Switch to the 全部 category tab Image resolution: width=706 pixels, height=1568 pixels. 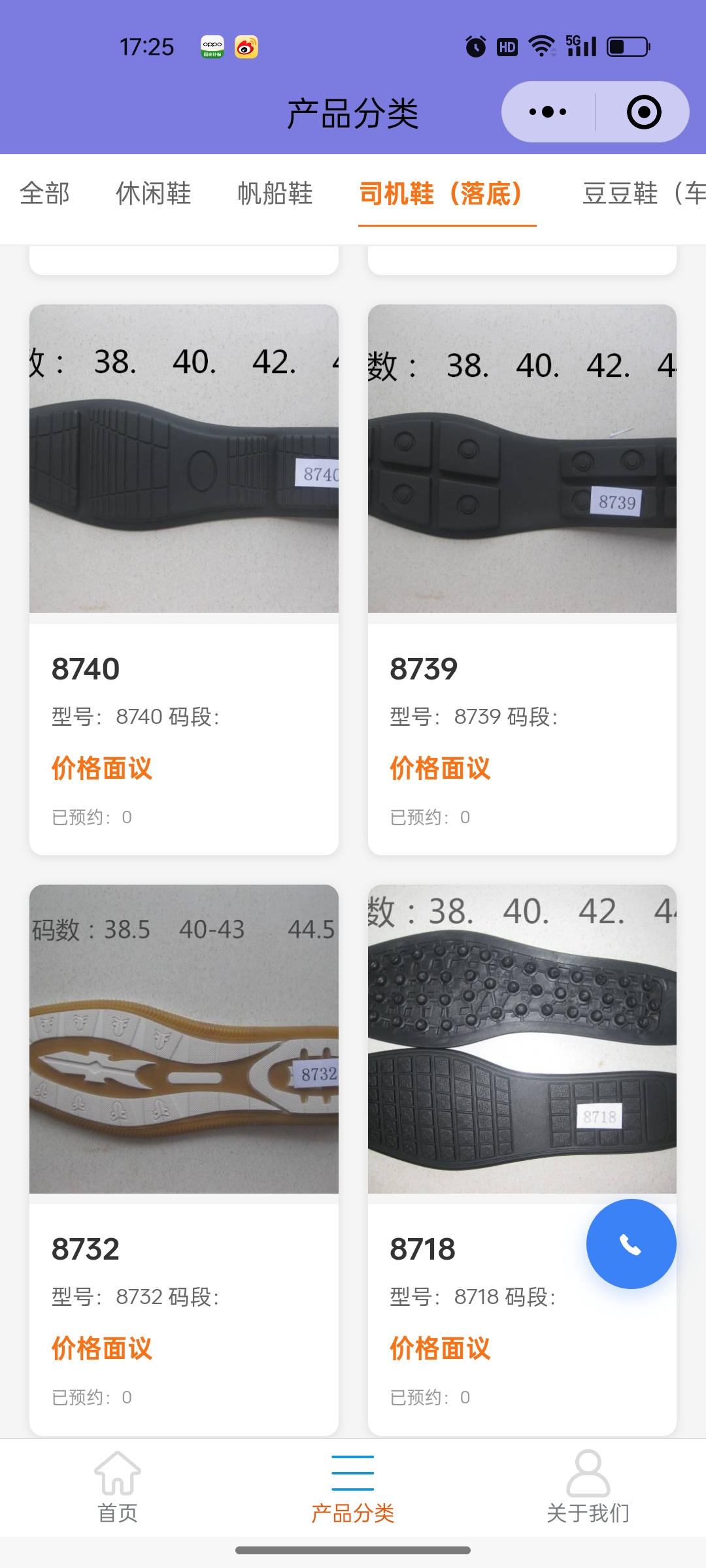(44, 193)
